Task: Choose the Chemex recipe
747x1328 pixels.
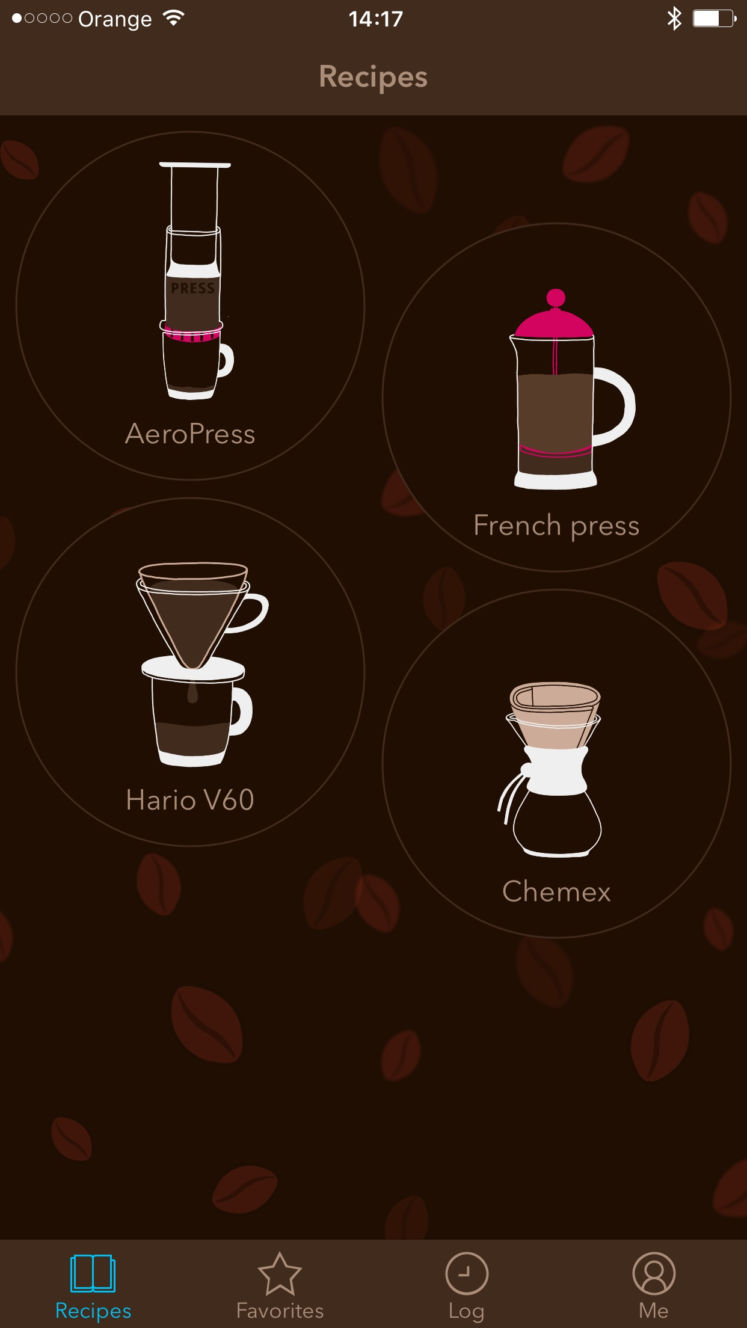Action: point(557,763)
